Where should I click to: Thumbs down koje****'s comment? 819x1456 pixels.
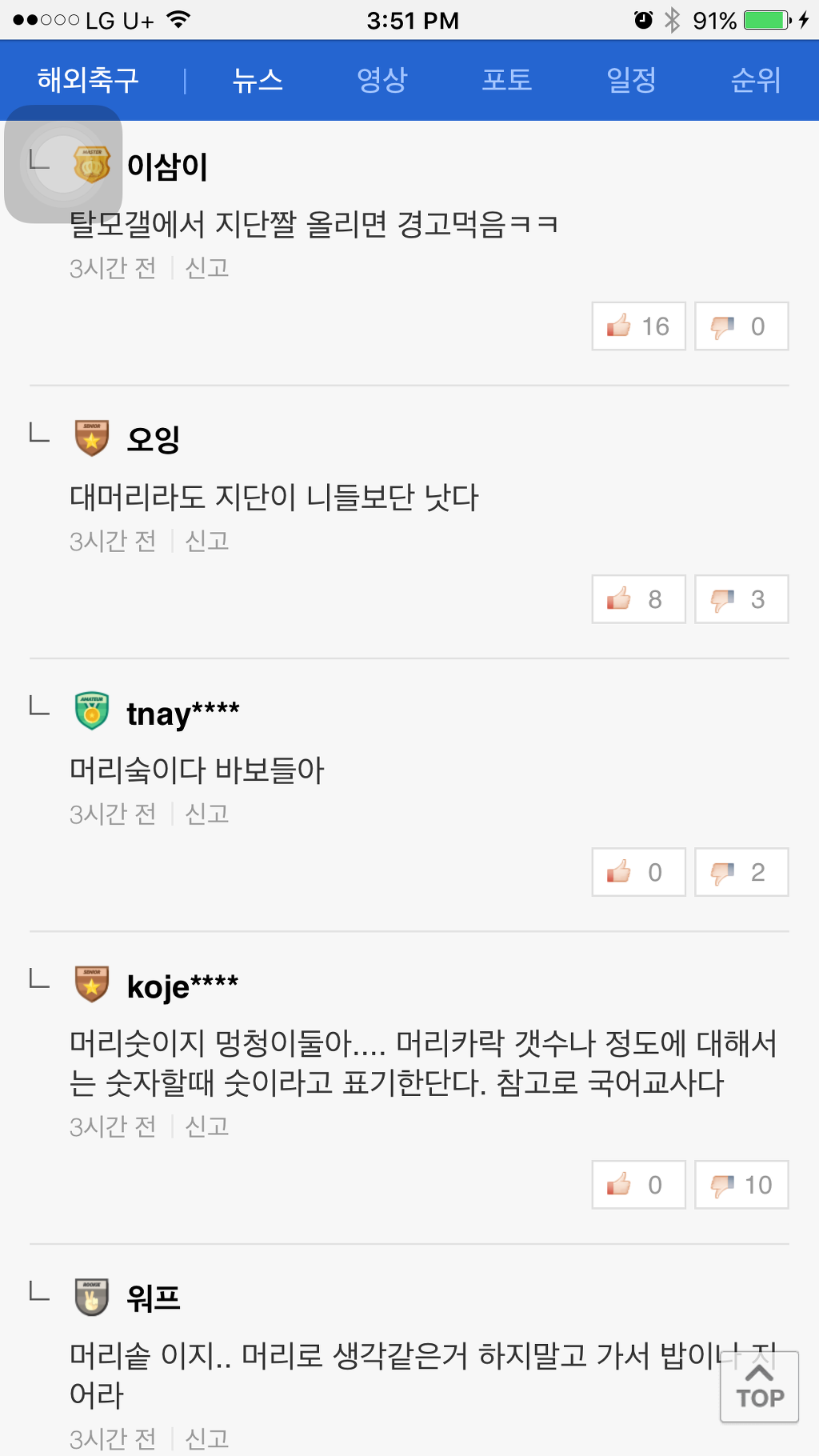click(741, 1185)
